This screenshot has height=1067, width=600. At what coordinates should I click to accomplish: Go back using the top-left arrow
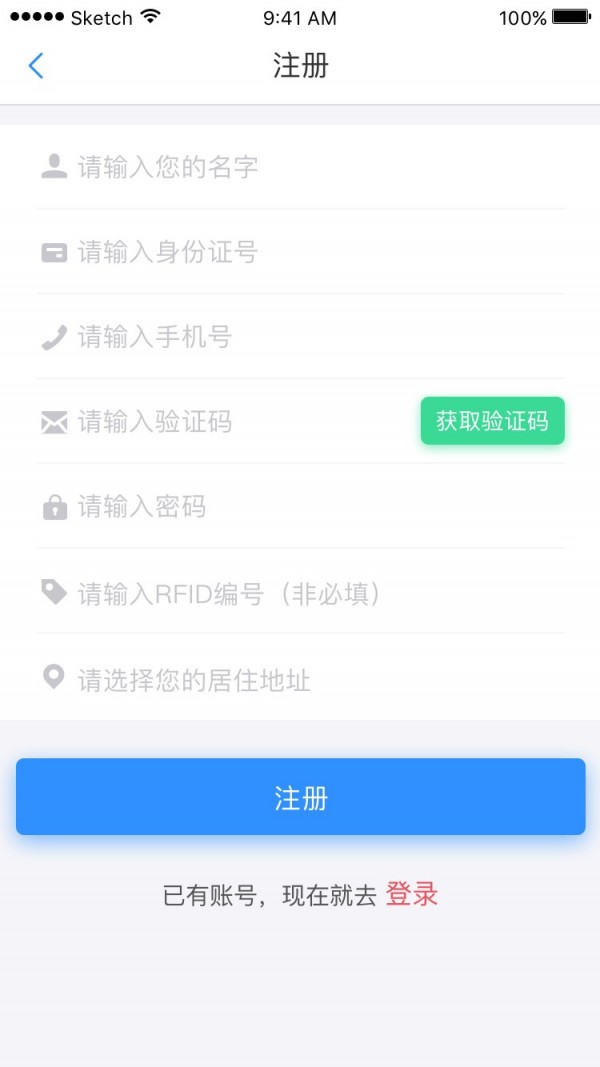[36, 66]
